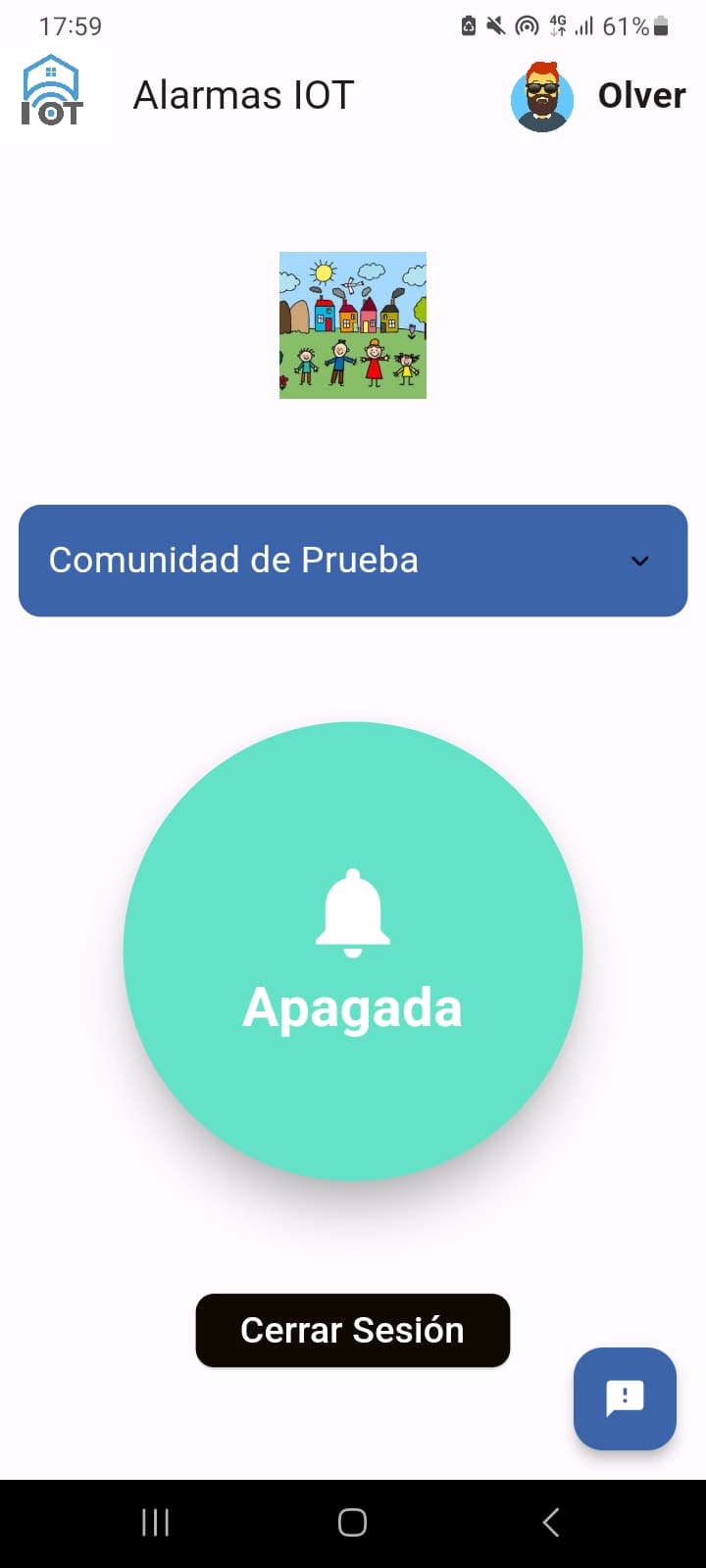Open the recent apps view
The image size is (706, 1568).
[155, 1522]
